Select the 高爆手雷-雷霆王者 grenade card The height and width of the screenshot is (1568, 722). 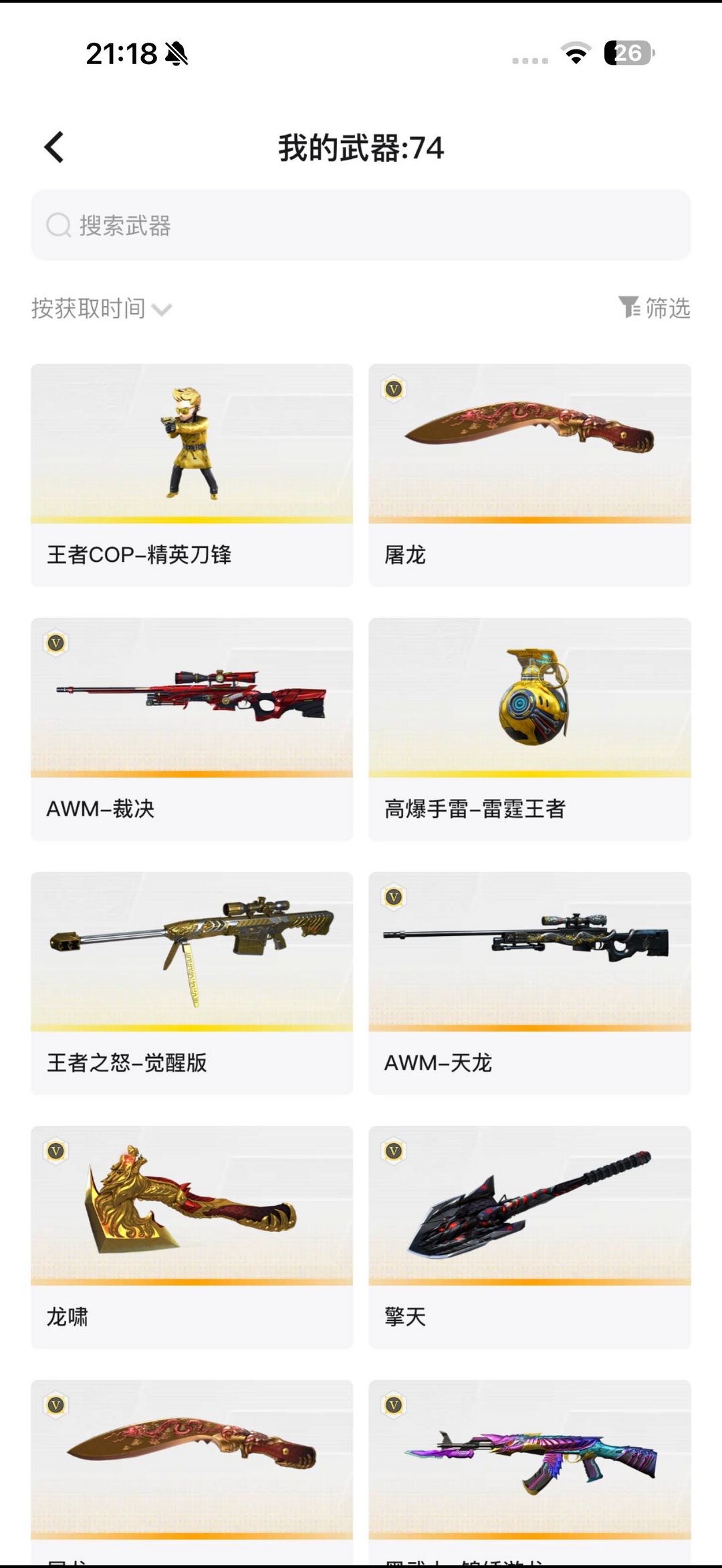529,729
